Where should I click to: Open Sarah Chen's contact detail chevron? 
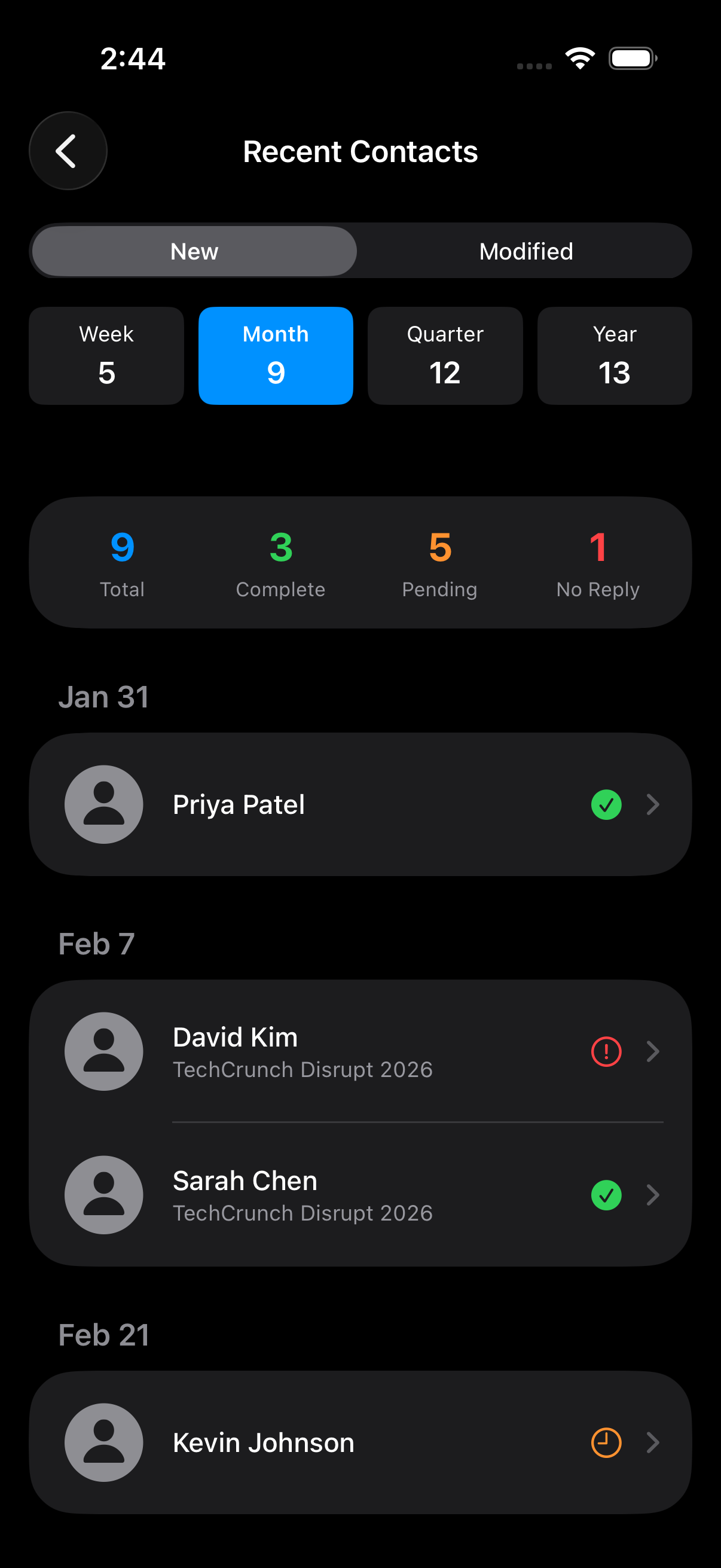pyautogui.click(x=653, y=1194)
